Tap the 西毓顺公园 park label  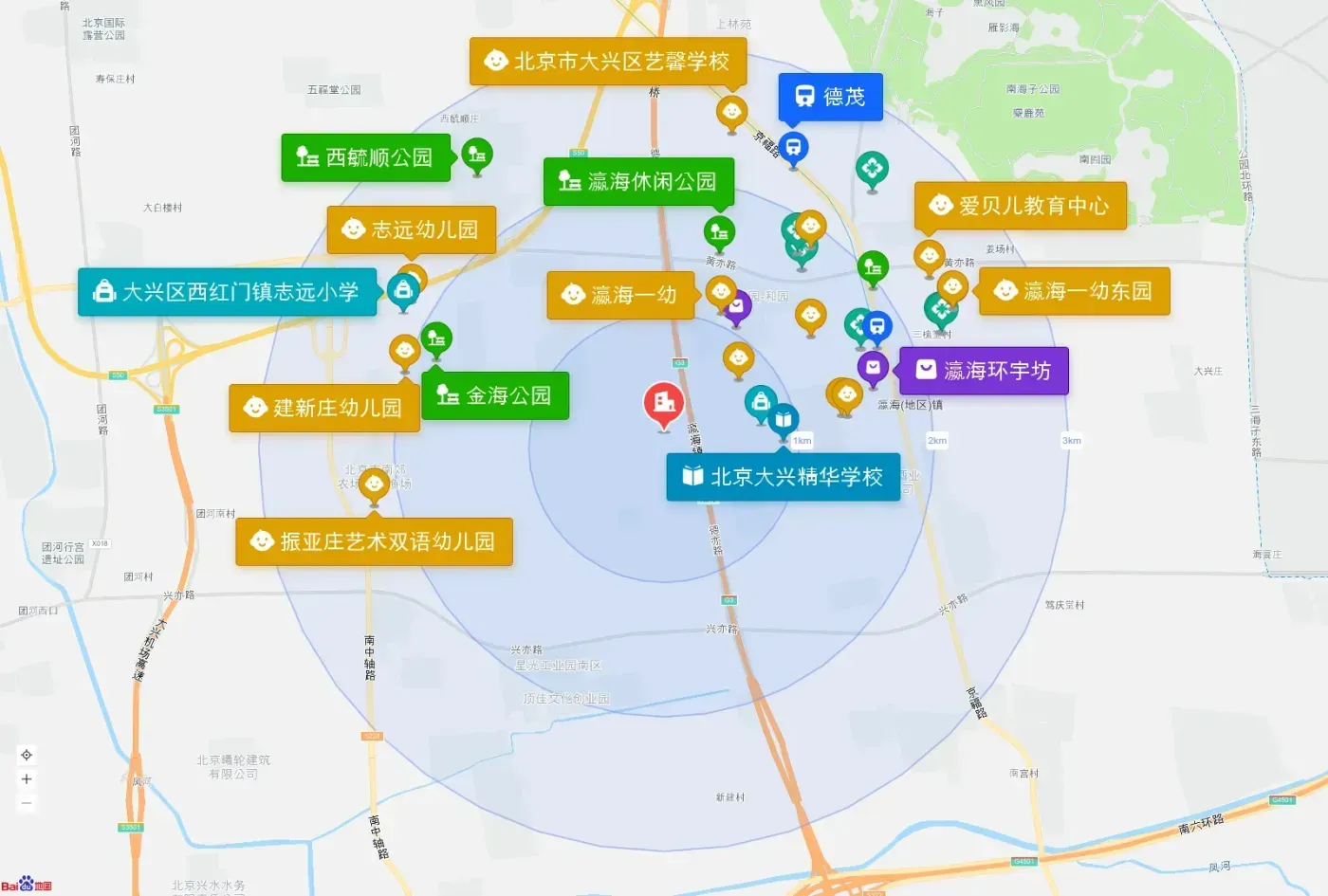[365, 157]
